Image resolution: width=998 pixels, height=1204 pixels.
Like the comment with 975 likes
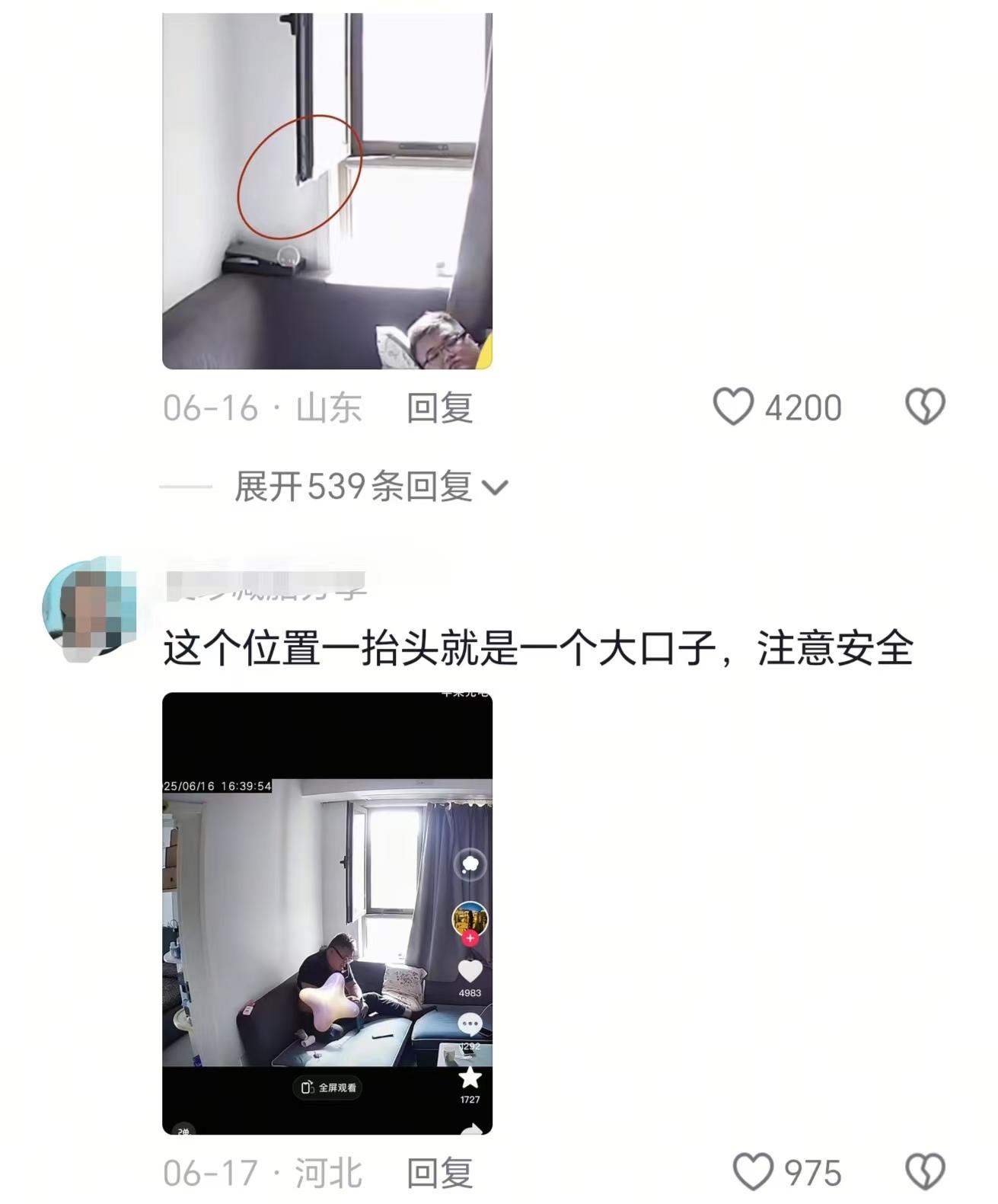pyautogui.click(x=752, y=1172)
